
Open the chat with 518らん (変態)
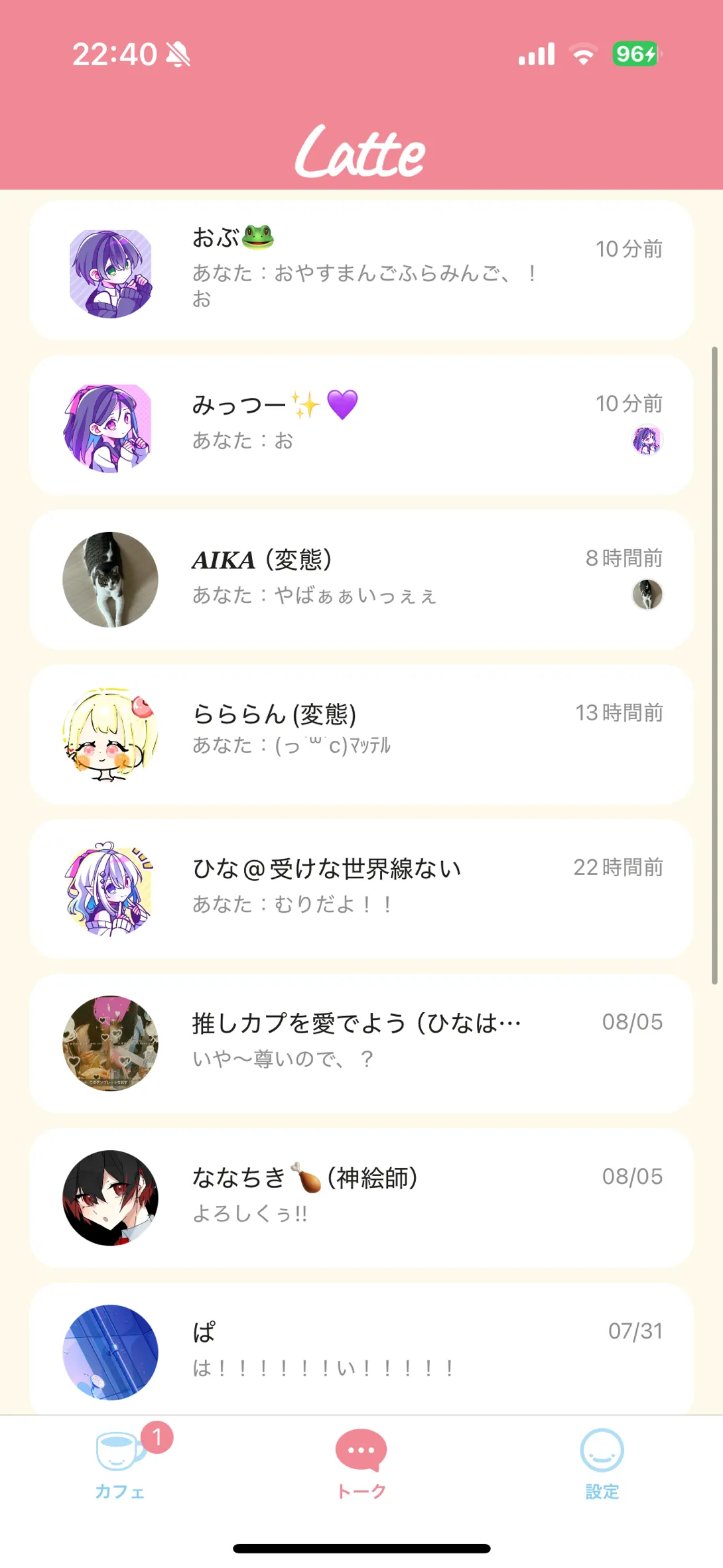(361, 734)
